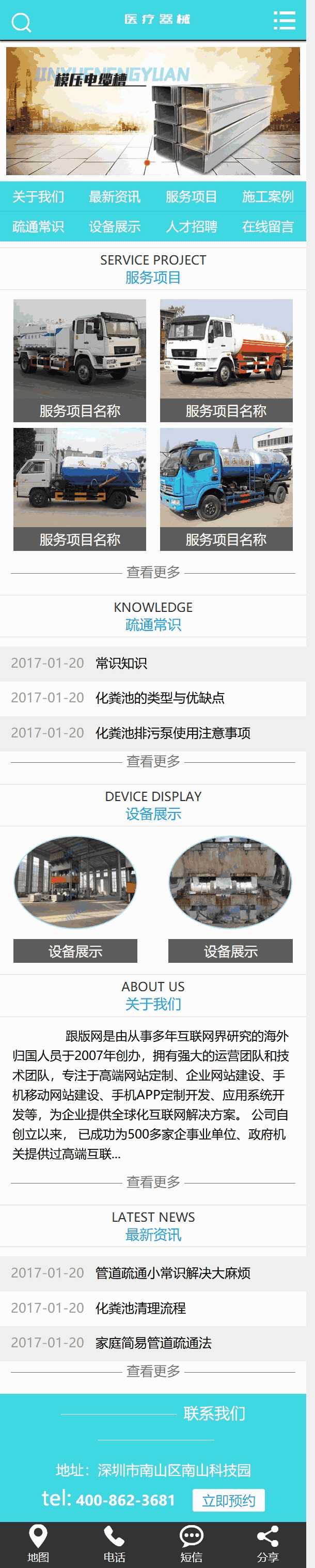Tap 分享 in bottom bar

[267, 1544]
